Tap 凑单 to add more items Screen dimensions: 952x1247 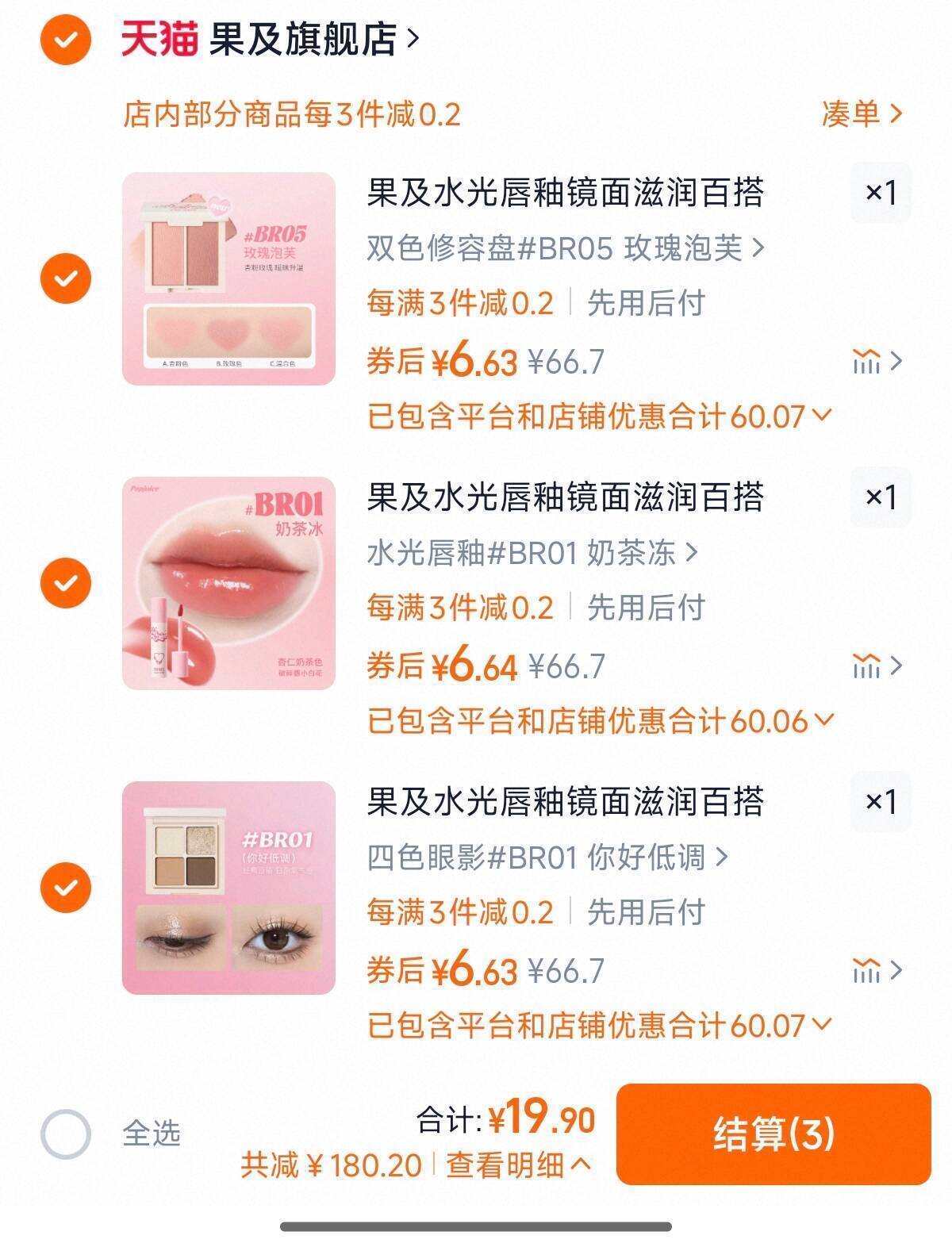[862, 115]
